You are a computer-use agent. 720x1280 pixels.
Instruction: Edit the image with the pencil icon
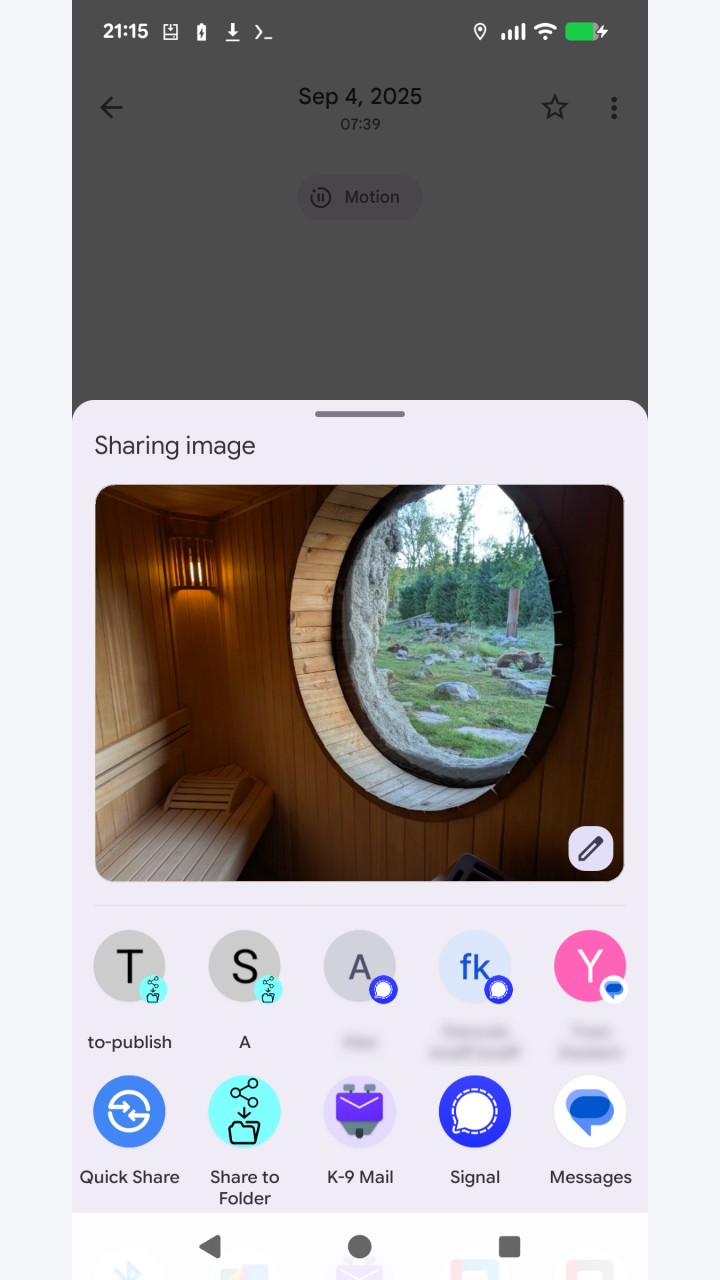point(590,849)
